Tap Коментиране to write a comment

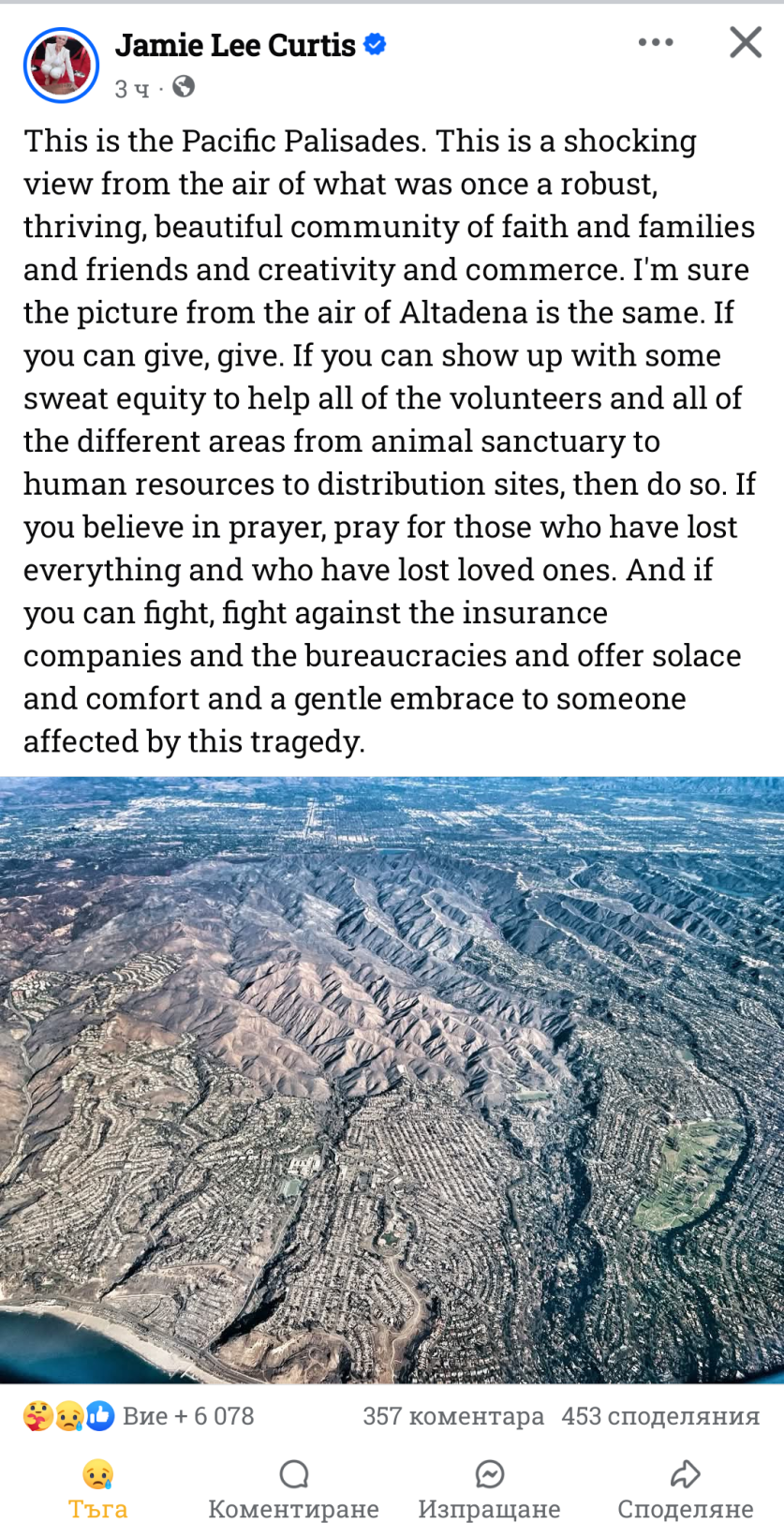click(293, 1489)
